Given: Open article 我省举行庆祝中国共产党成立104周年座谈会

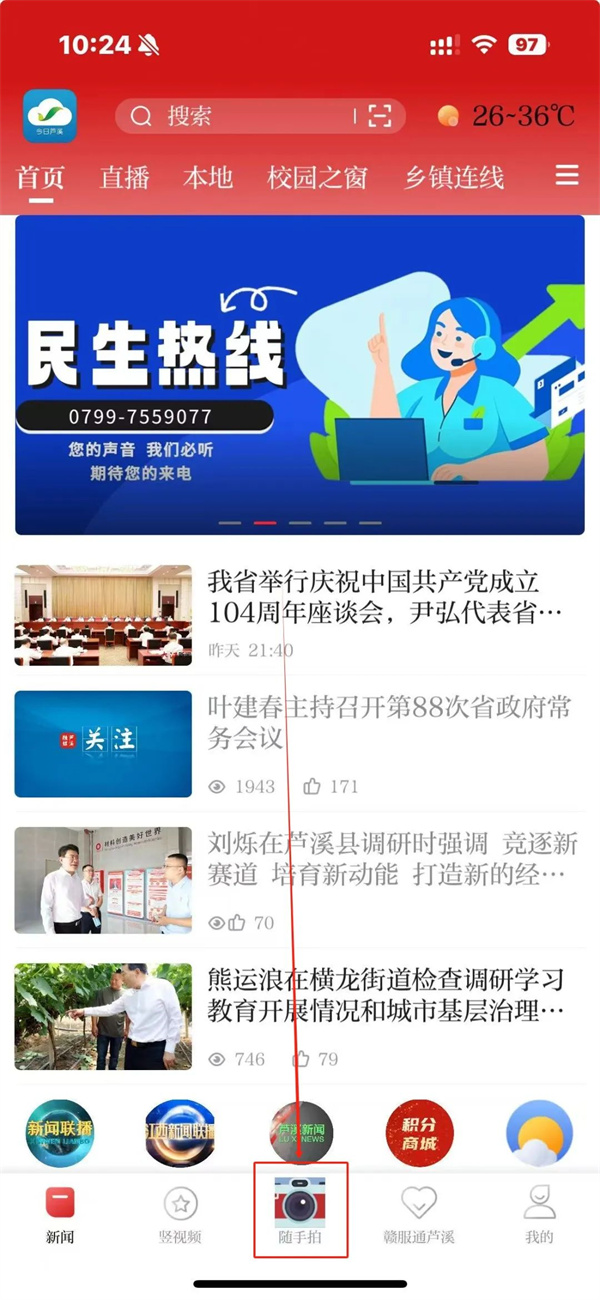Looking at the screenshot, I should (x=385, y=597).
